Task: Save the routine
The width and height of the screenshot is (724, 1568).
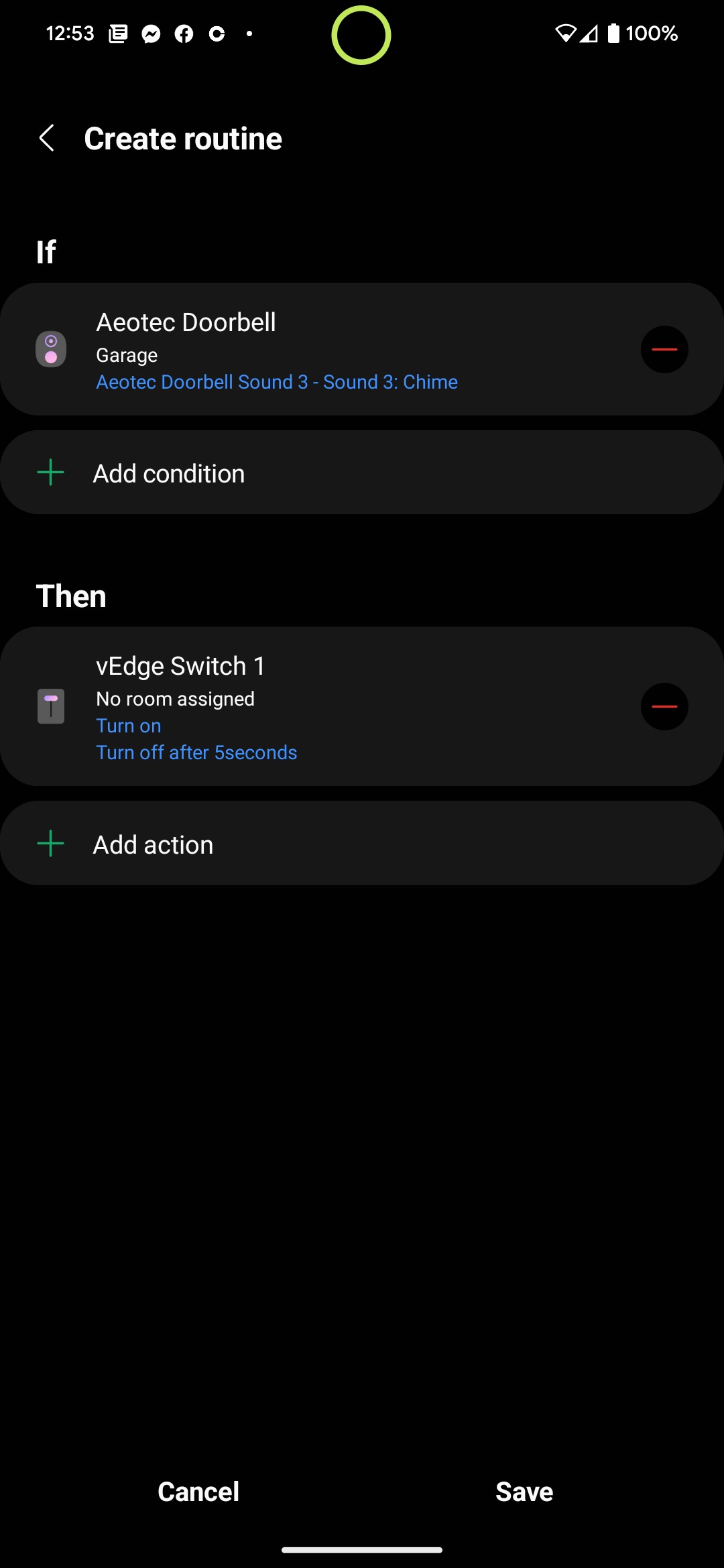Action: coord(524,1492)
